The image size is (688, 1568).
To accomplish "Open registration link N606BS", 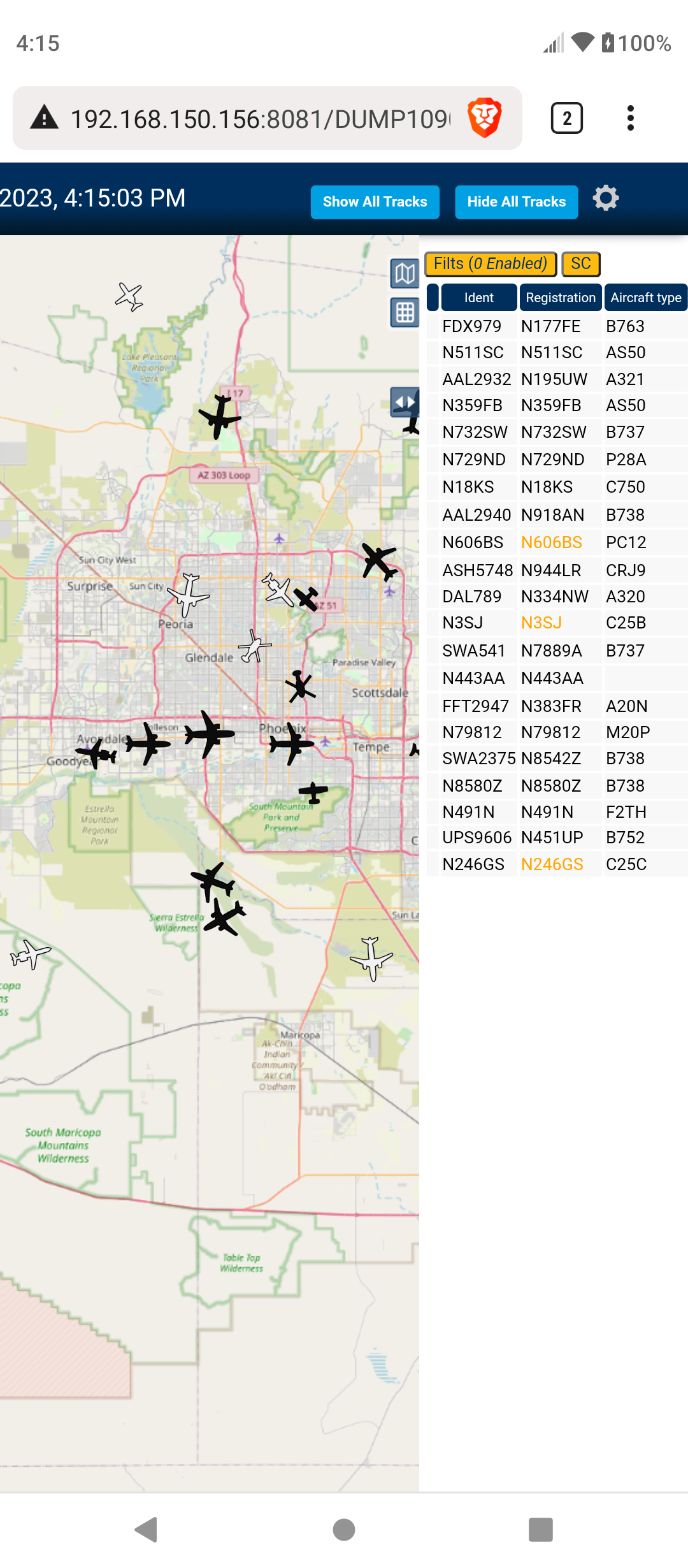I will pyautogui.click(x=552, y=542).
